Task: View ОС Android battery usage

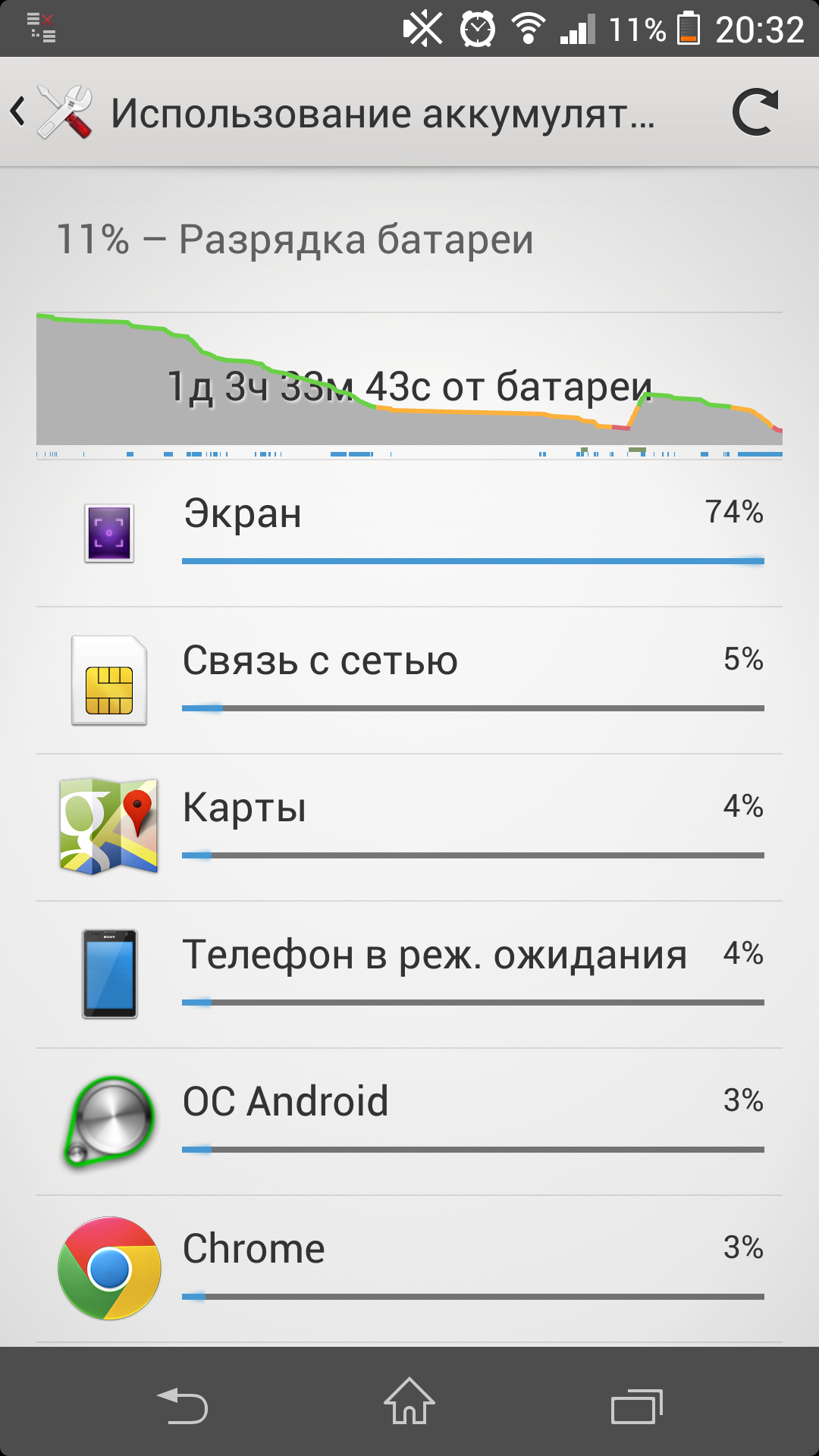Action: pyautogui.click(x=409, y=1122)
